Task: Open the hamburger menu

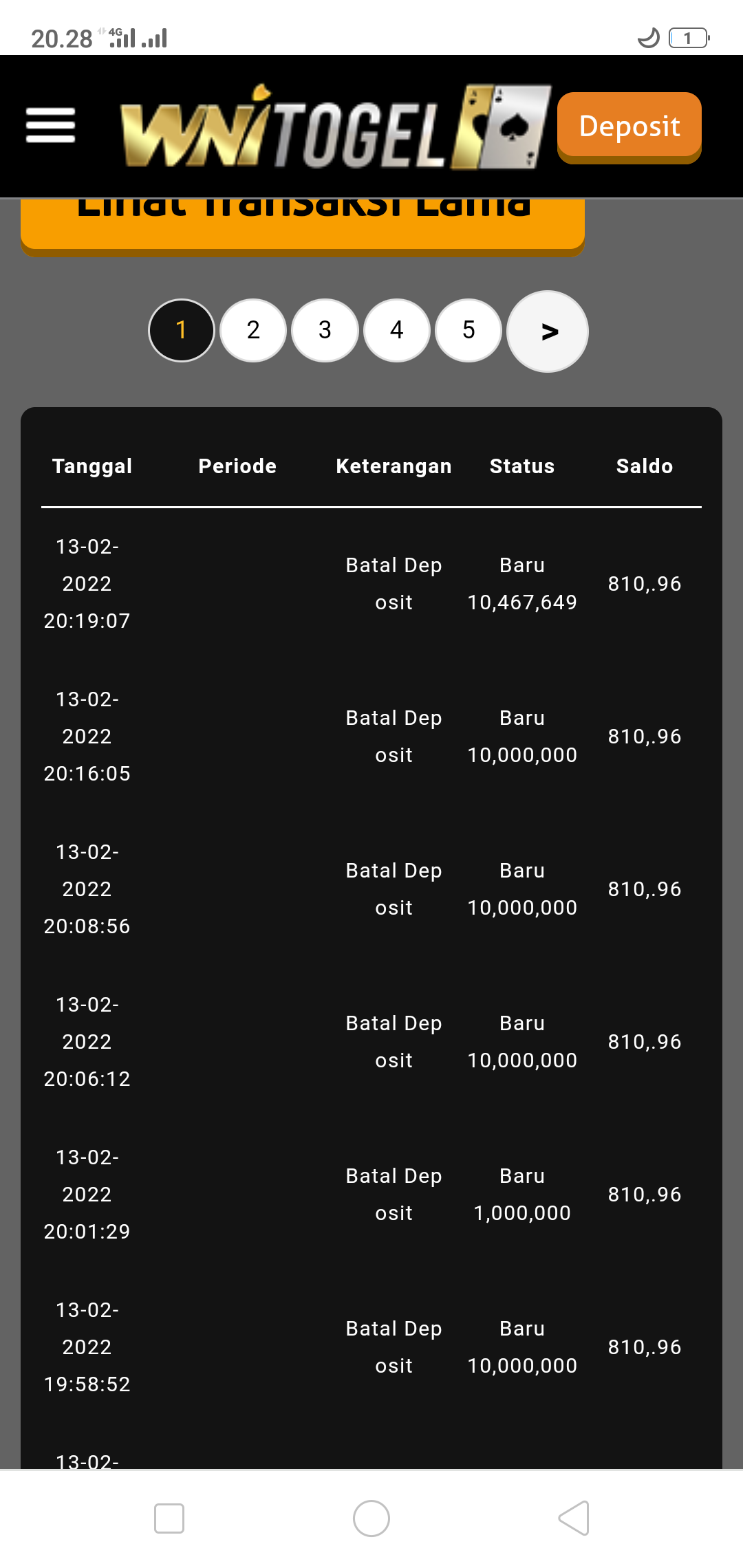Action: (x=50, y=126)
